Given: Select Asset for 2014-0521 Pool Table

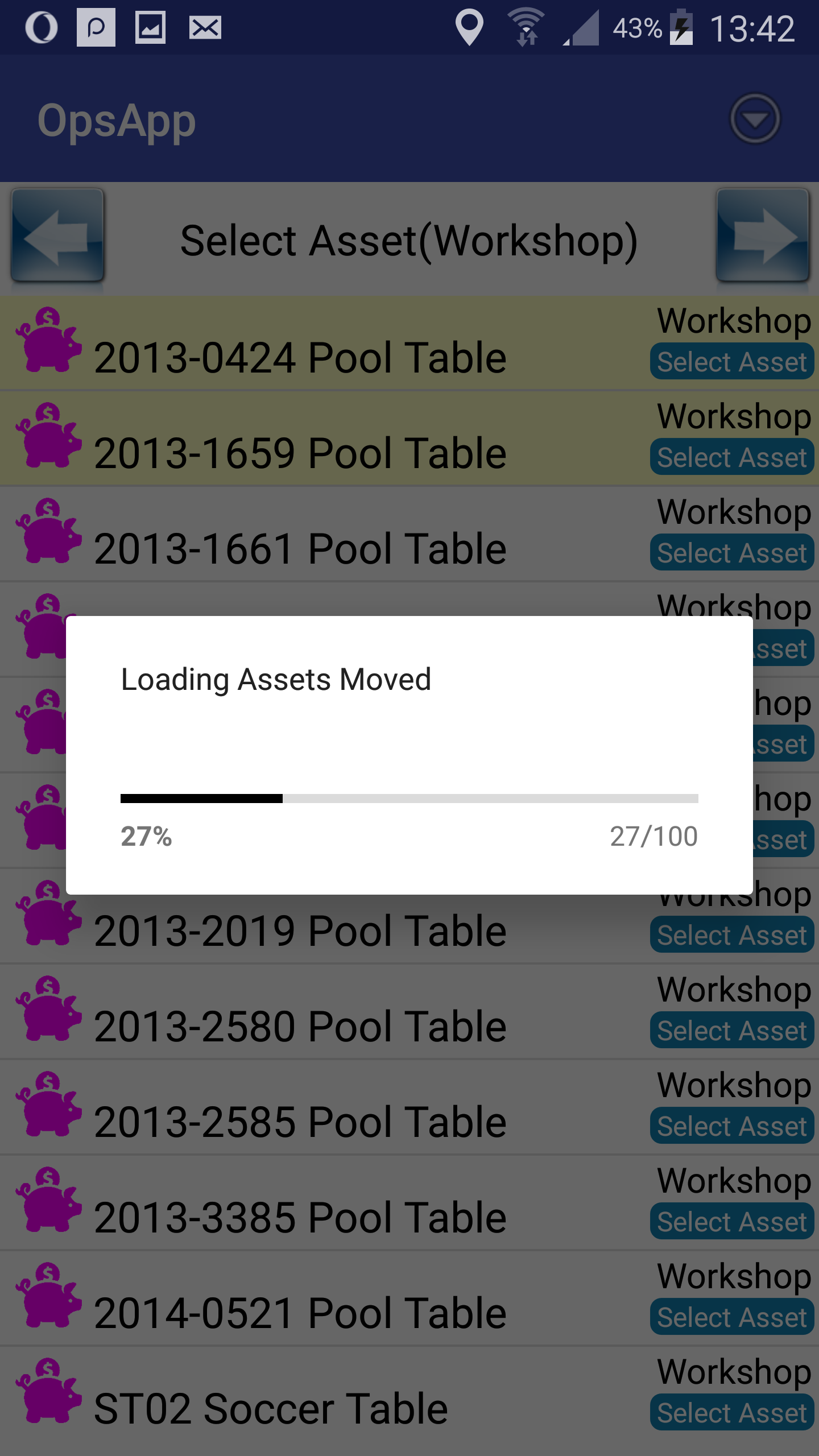Looking at the screenshot, I should click(732, 1317).
